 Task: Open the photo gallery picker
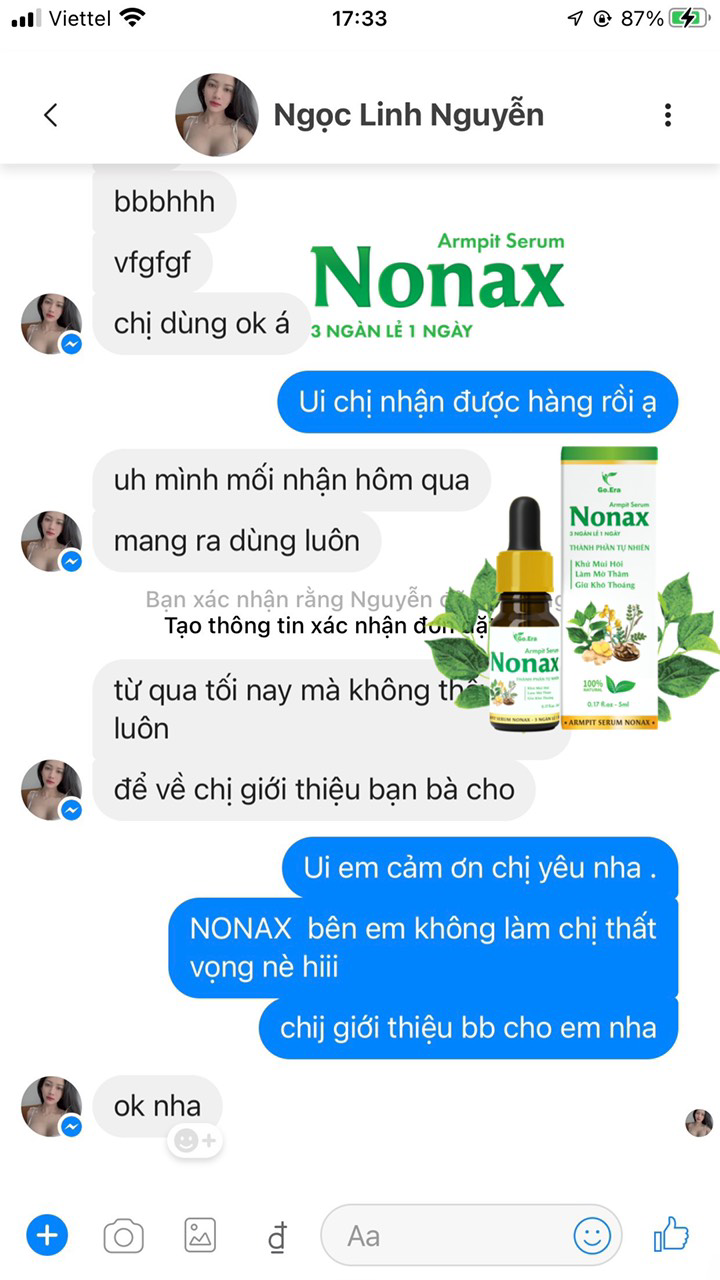(x=200, y=1236)
